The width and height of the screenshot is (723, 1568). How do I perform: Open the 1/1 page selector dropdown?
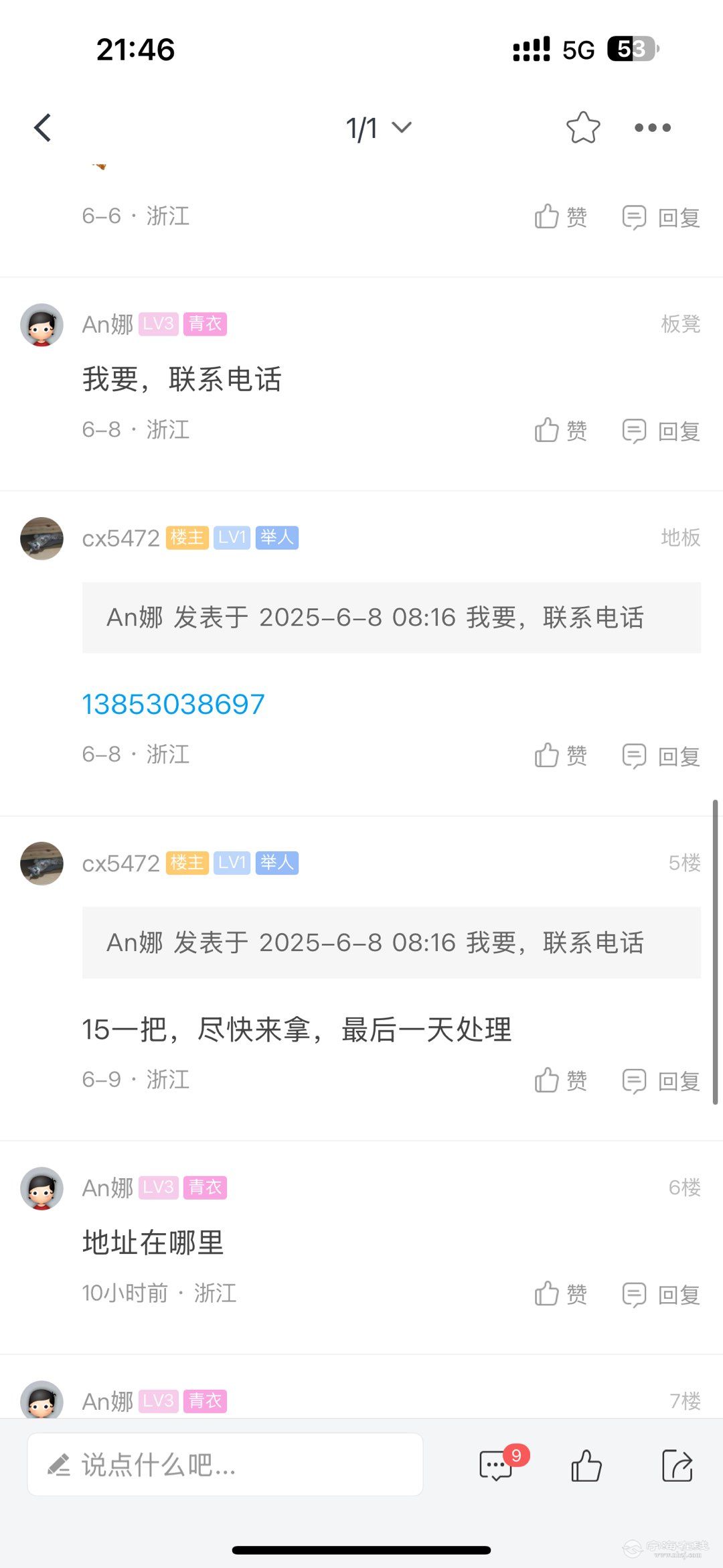click(x=378, y=128)
